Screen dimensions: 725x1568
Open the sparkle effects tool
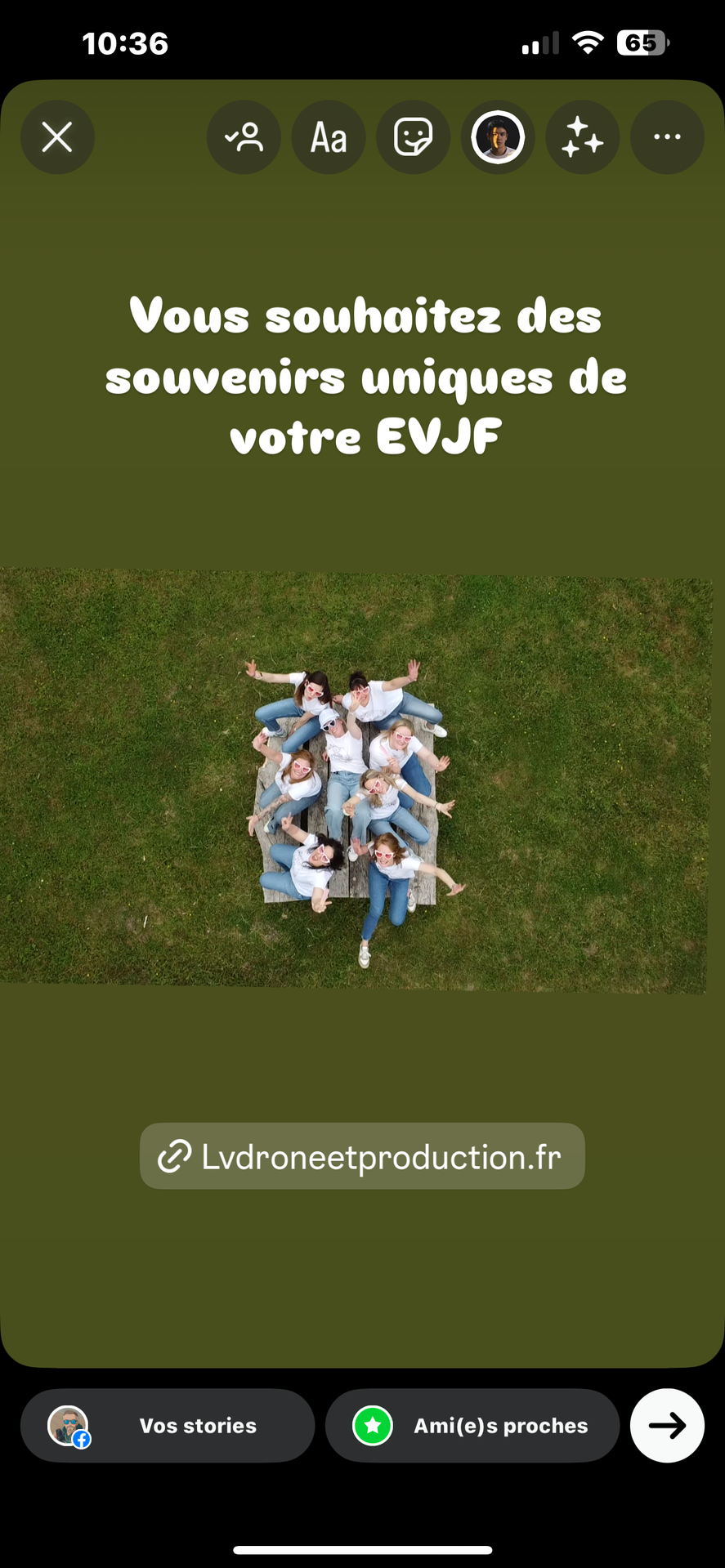pyautogui.click(x=582, y=137)
